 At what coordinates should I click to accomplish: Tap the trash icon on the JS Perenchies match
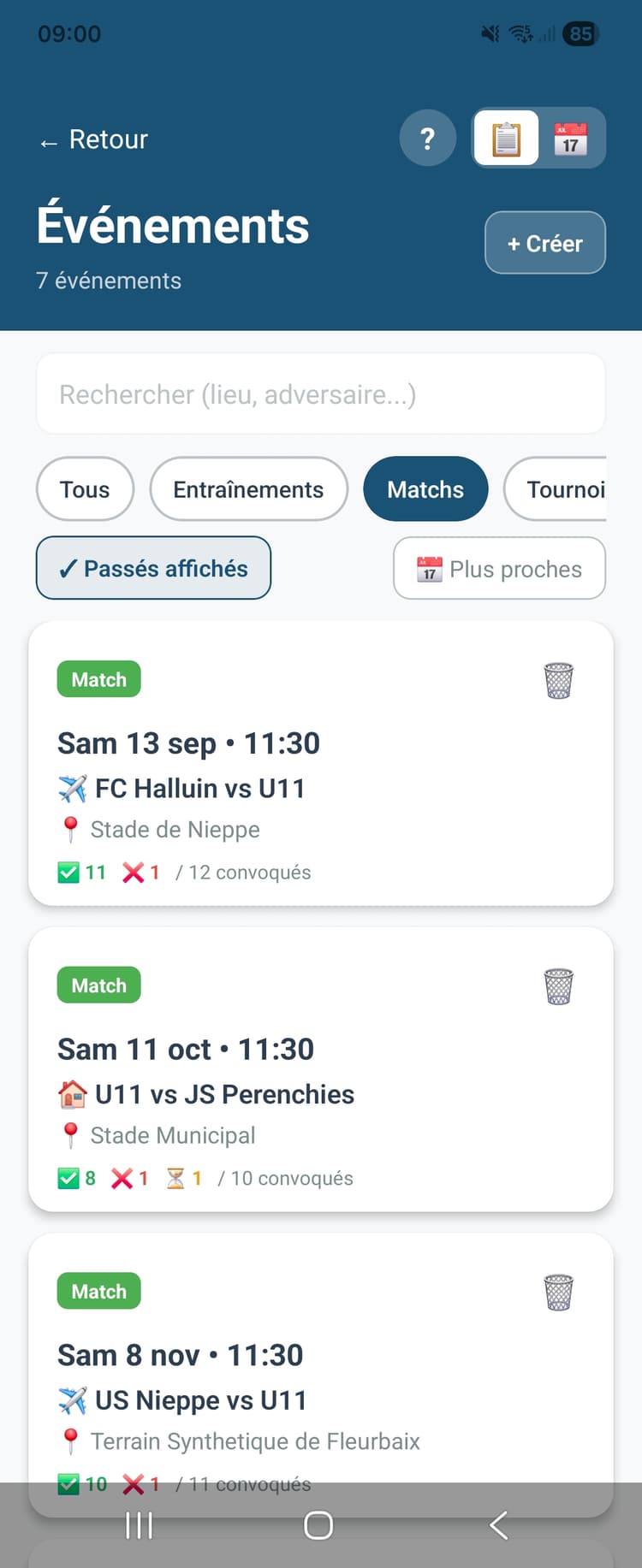pos(559,985)
